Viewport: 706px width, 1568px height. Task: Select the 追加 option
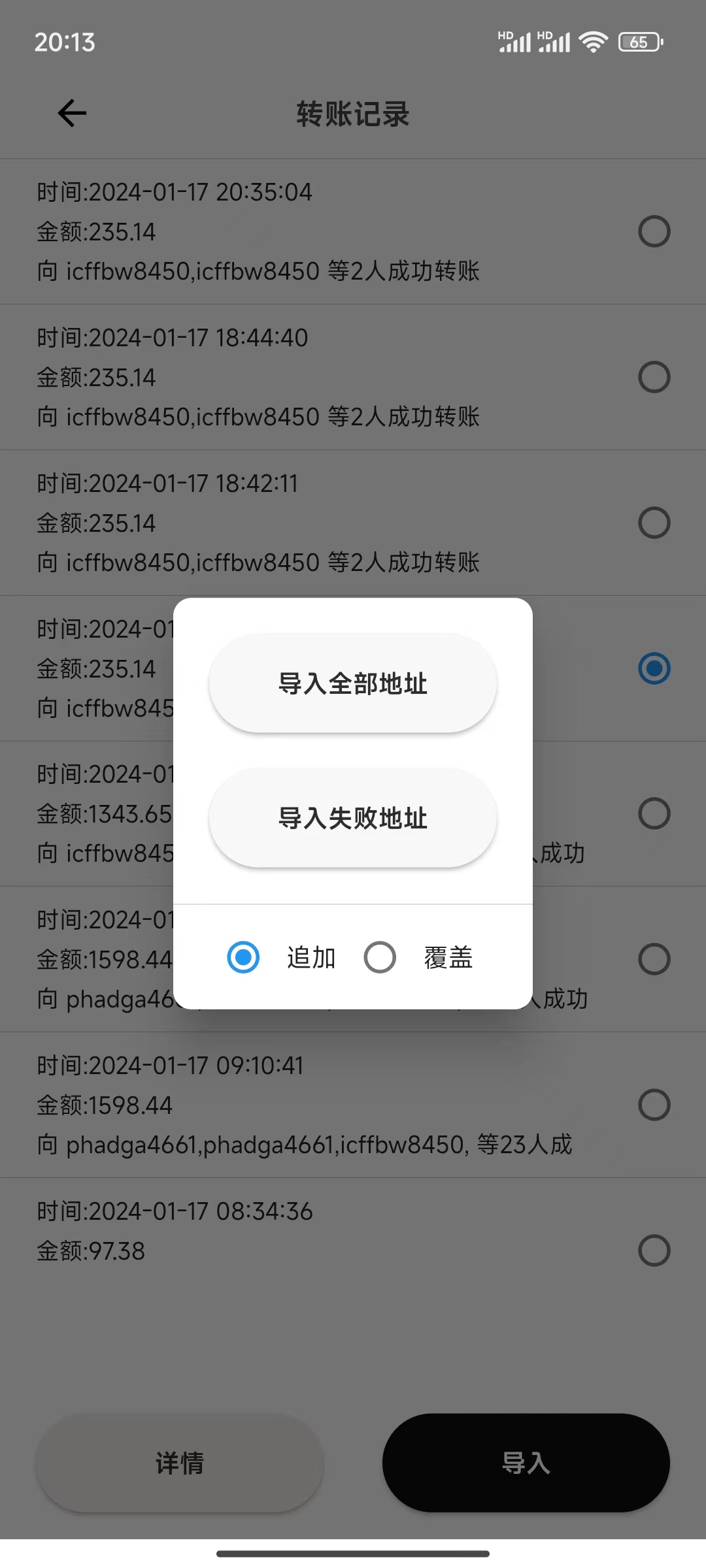pos(243,956)
